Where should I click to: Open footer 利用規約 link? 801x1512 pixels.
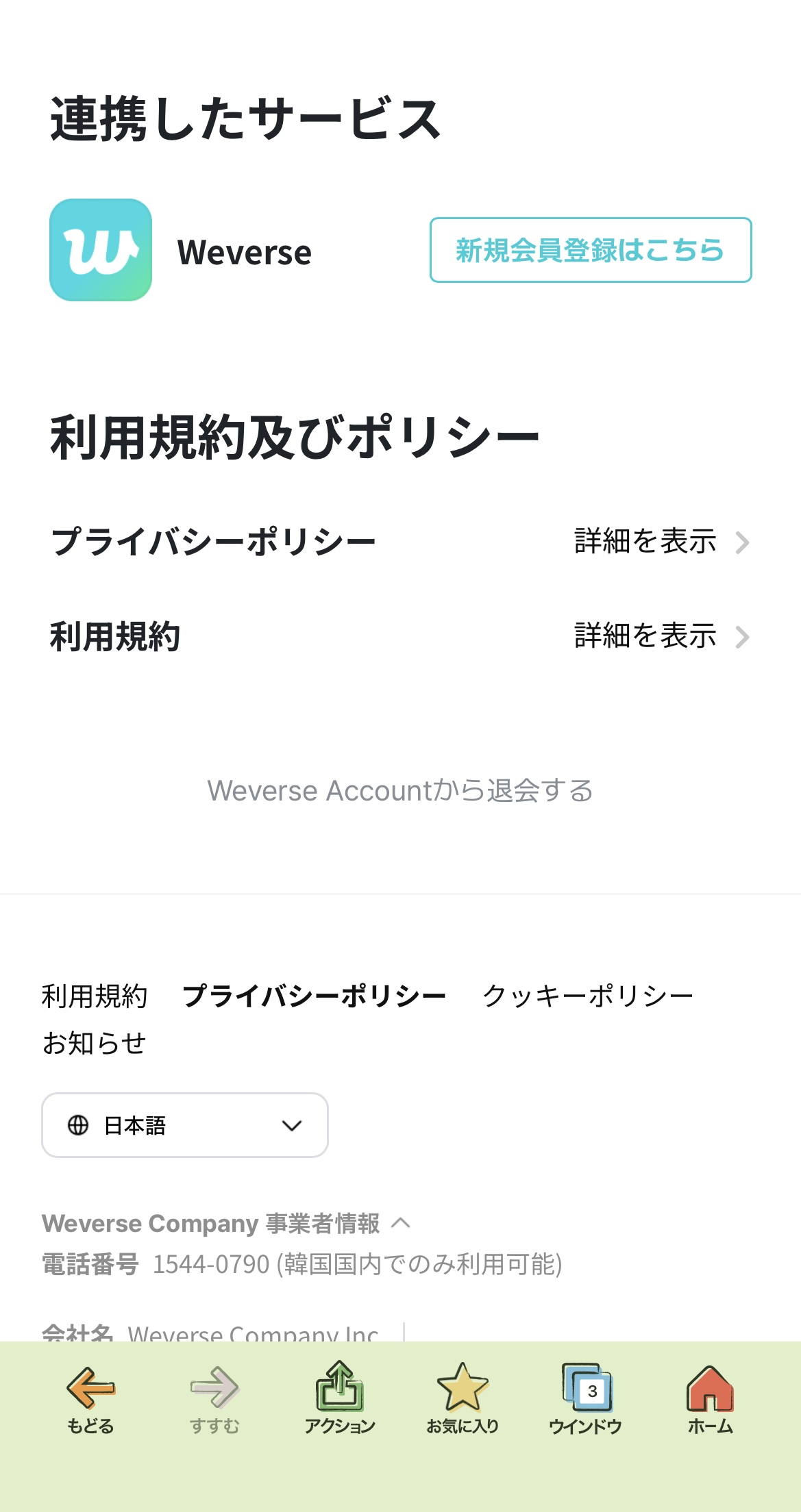(95, 996)
